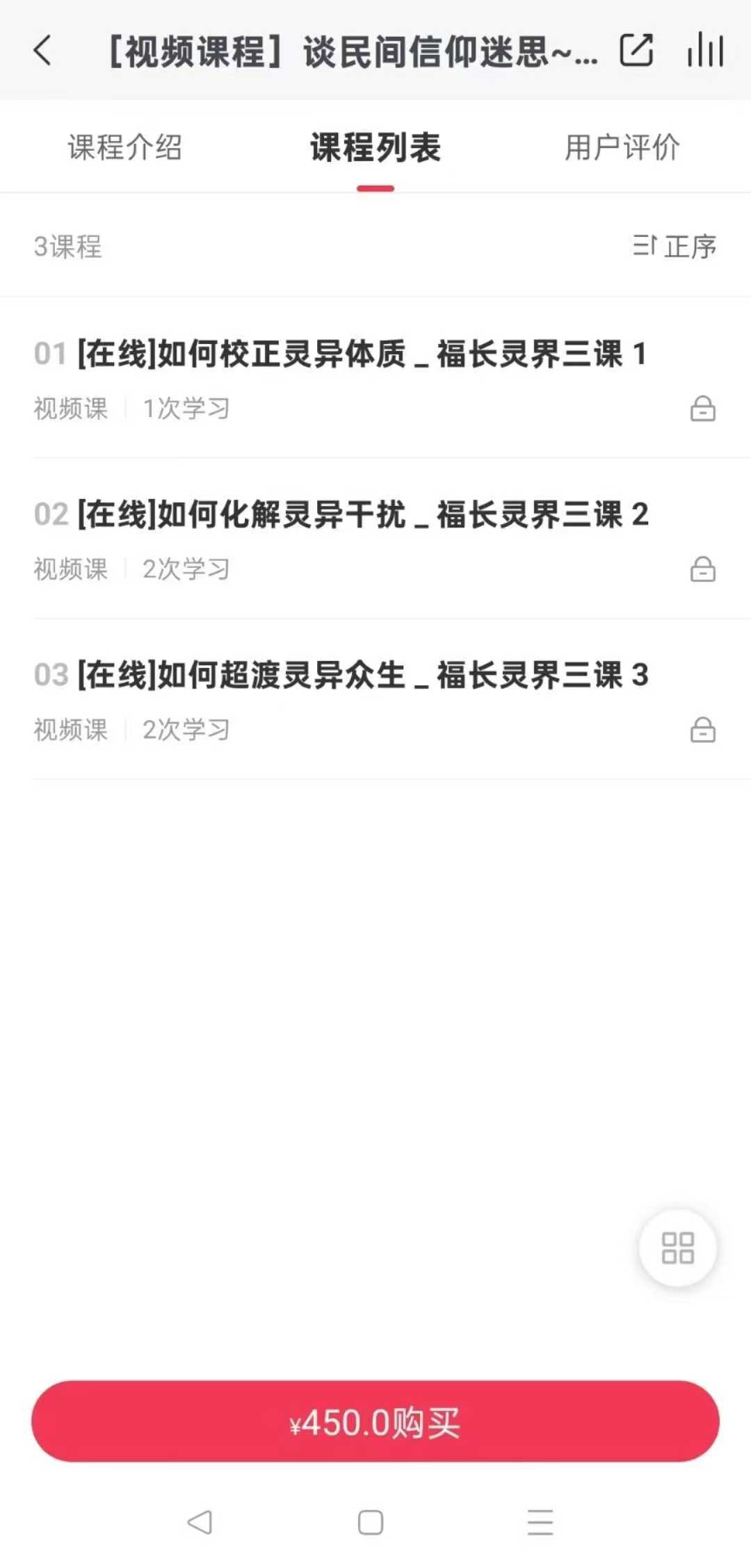
Task: Switch to the 用户评价 tab
Action: (622, 147)
